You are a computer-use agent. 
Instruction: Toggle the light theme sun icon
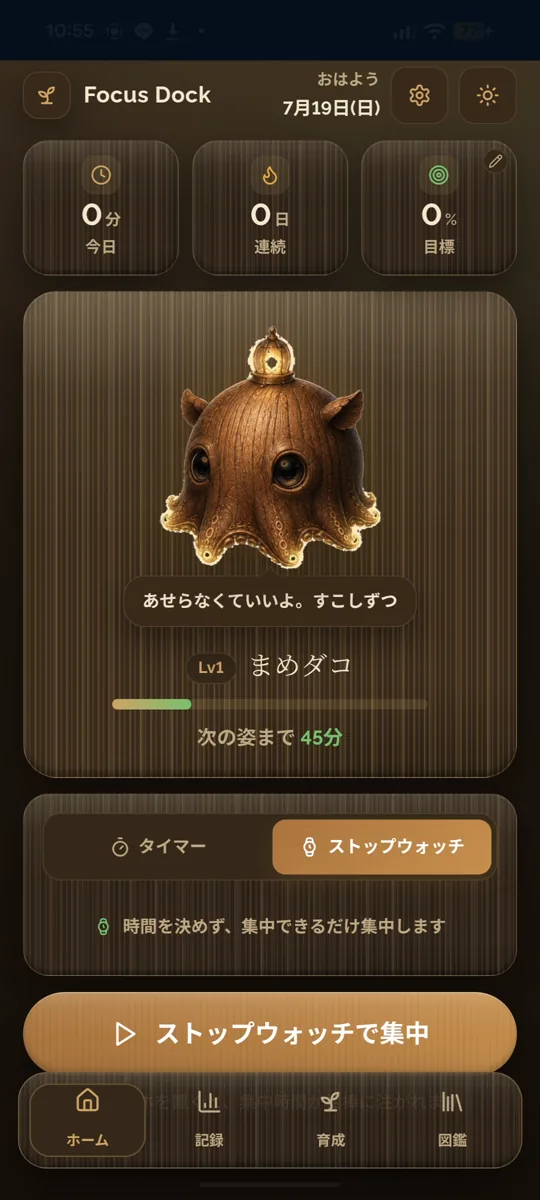pos(488,96)
